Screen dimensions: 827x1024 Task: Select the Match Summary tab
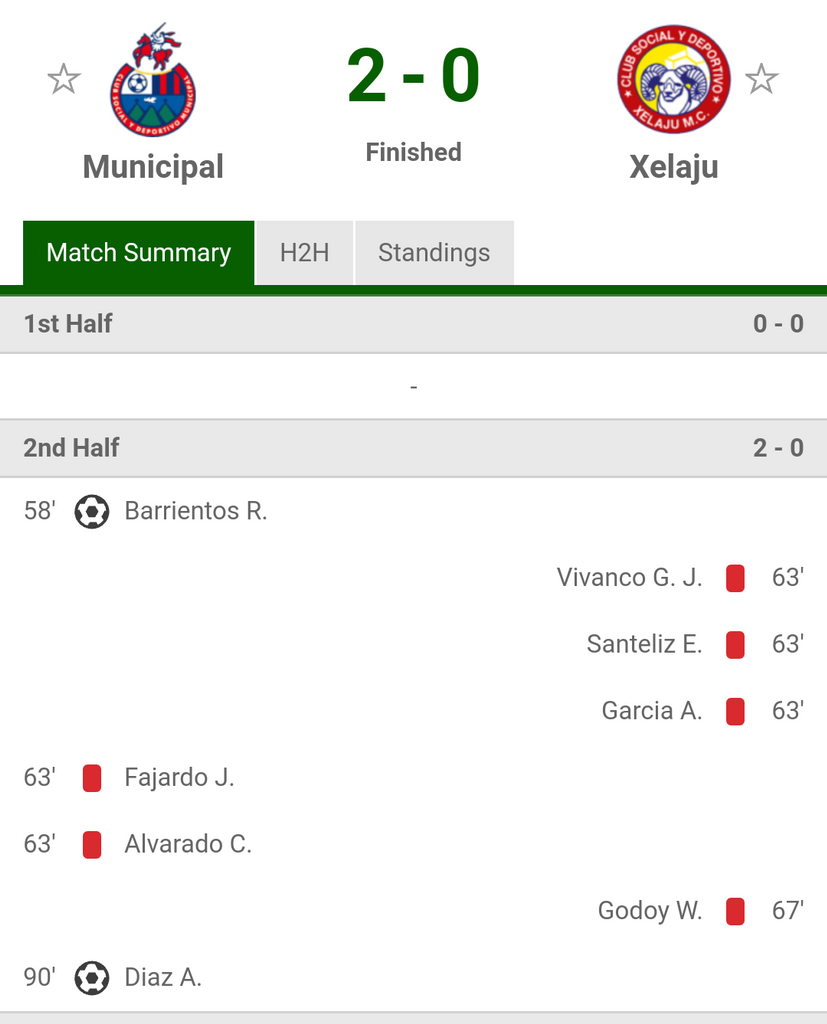138,253
